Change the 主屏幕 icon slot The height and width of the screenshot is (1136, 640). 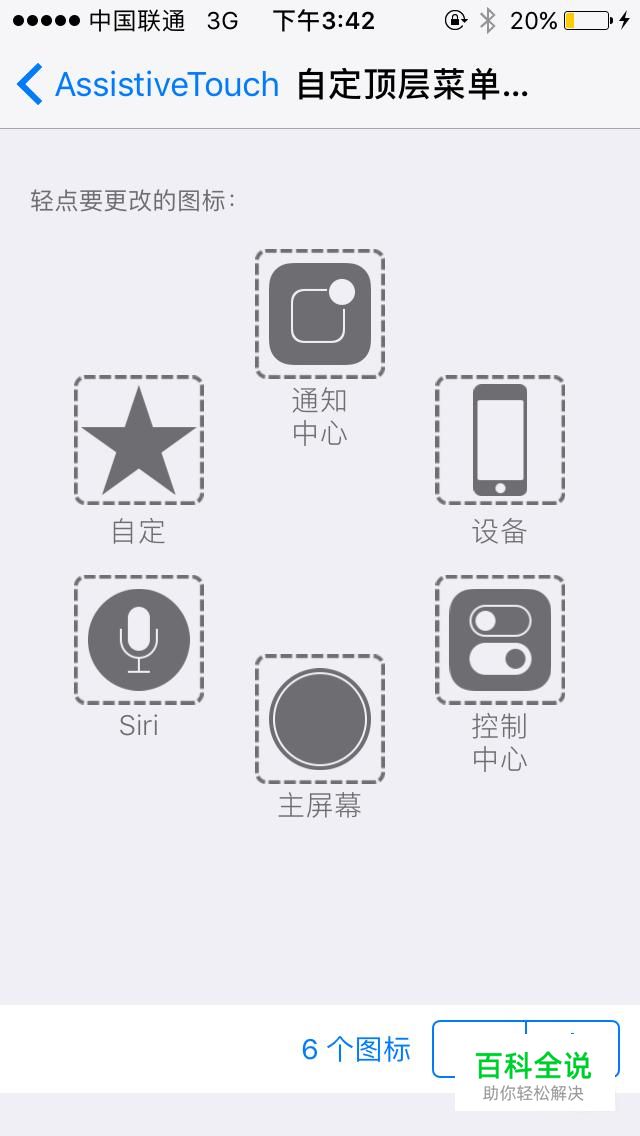(320, 719)
